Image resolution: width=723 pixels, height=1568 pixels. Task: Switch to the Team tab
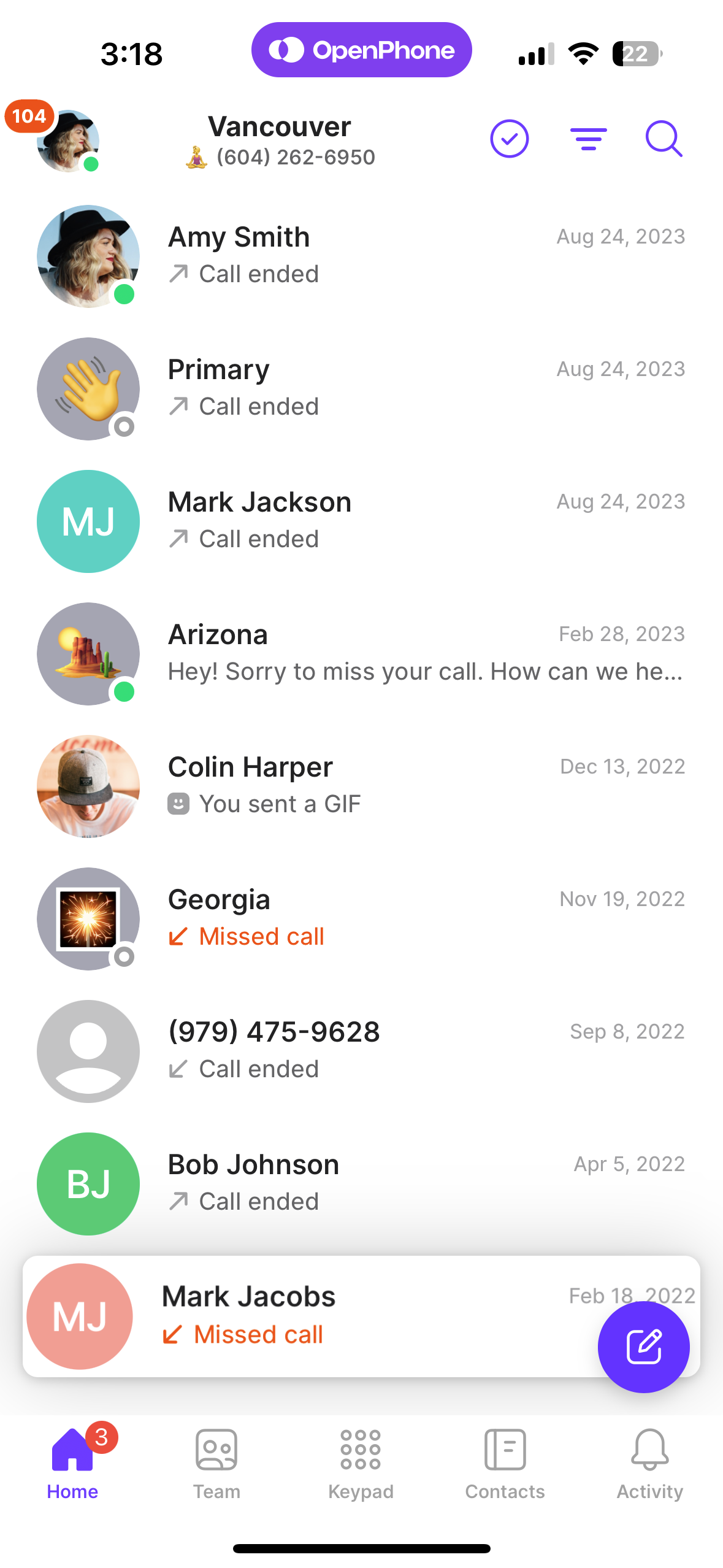click(216, 1464)
